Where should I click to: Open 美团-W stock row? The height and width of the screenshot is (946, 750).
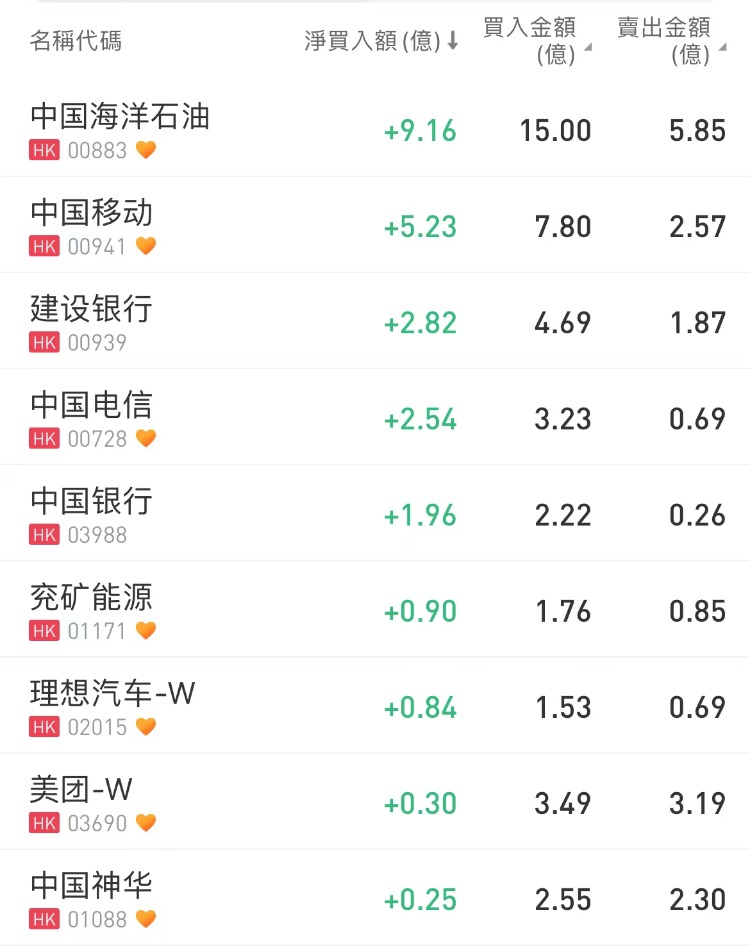(x=82, y=789)
